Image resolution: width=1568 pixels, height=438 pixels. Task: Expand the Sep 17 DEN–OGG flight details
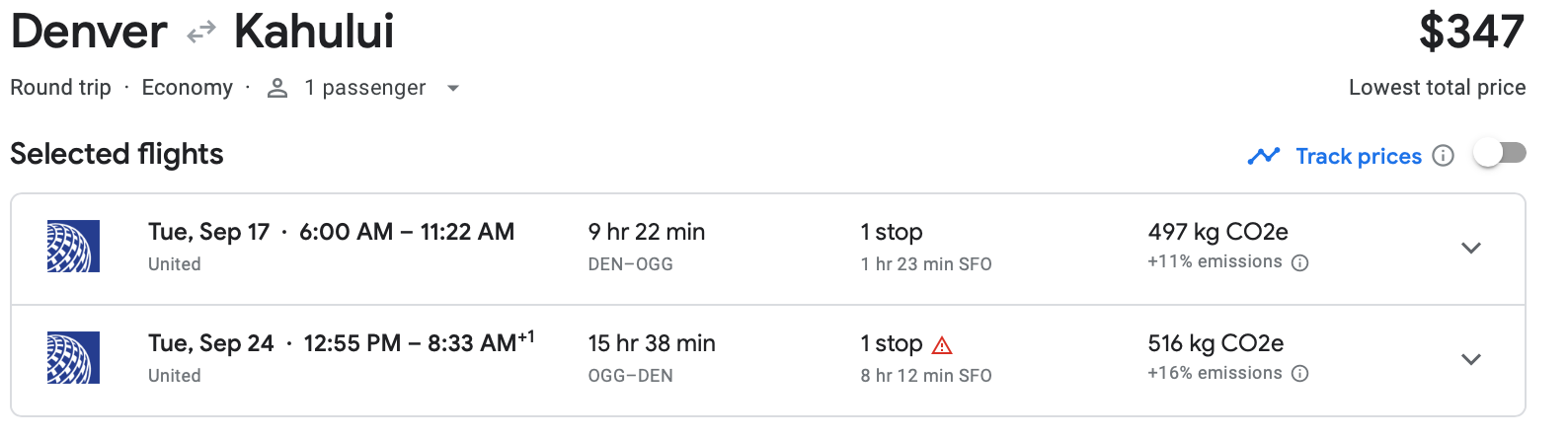1470,249
